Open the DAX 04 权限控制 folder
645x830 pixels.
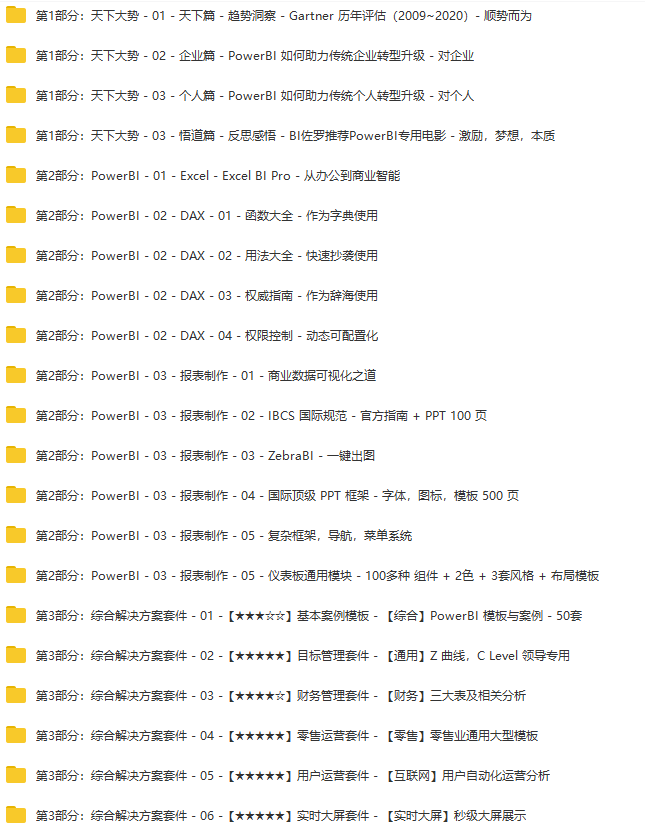pos(206,336)
